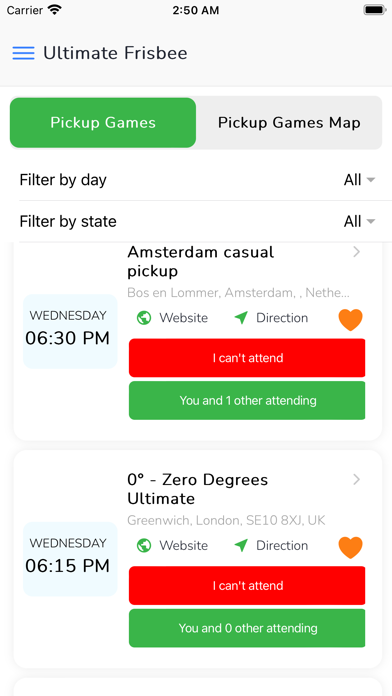Tap "I can't attend" for Amsterdam casual pickup

pyautogui.click(x=247, y=358)
